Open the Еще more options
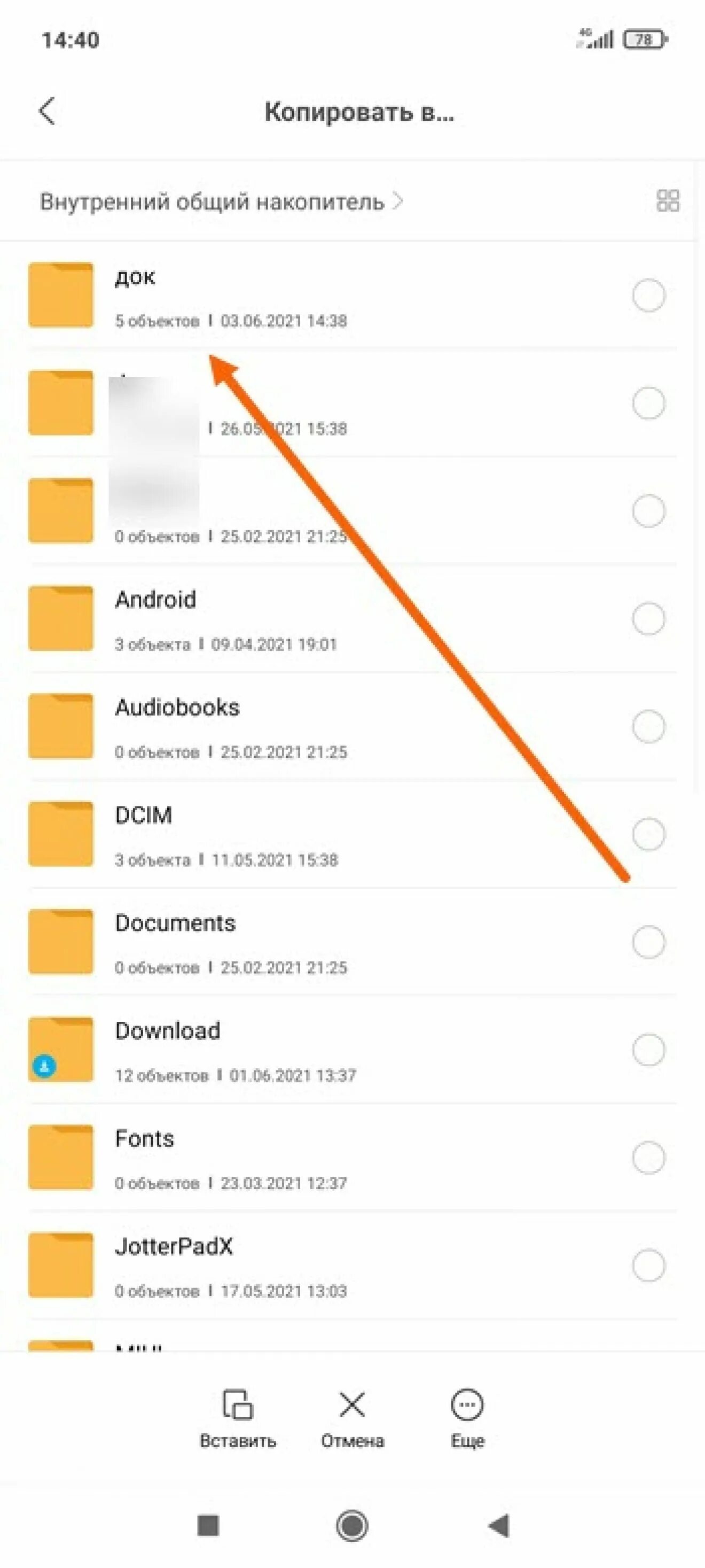The width and height of the screenshot is (705, 1568). point(467,1419)
